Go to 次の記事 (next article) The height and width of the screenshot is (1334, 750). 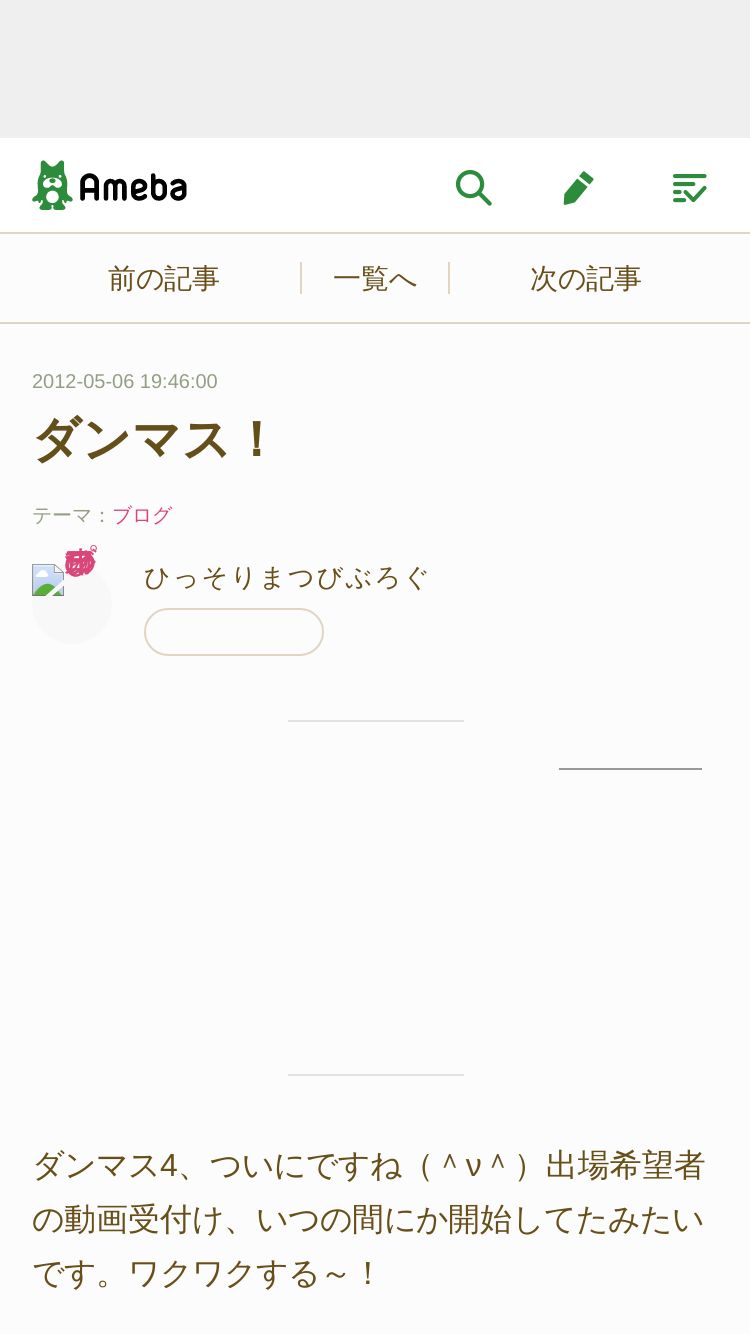586,278
